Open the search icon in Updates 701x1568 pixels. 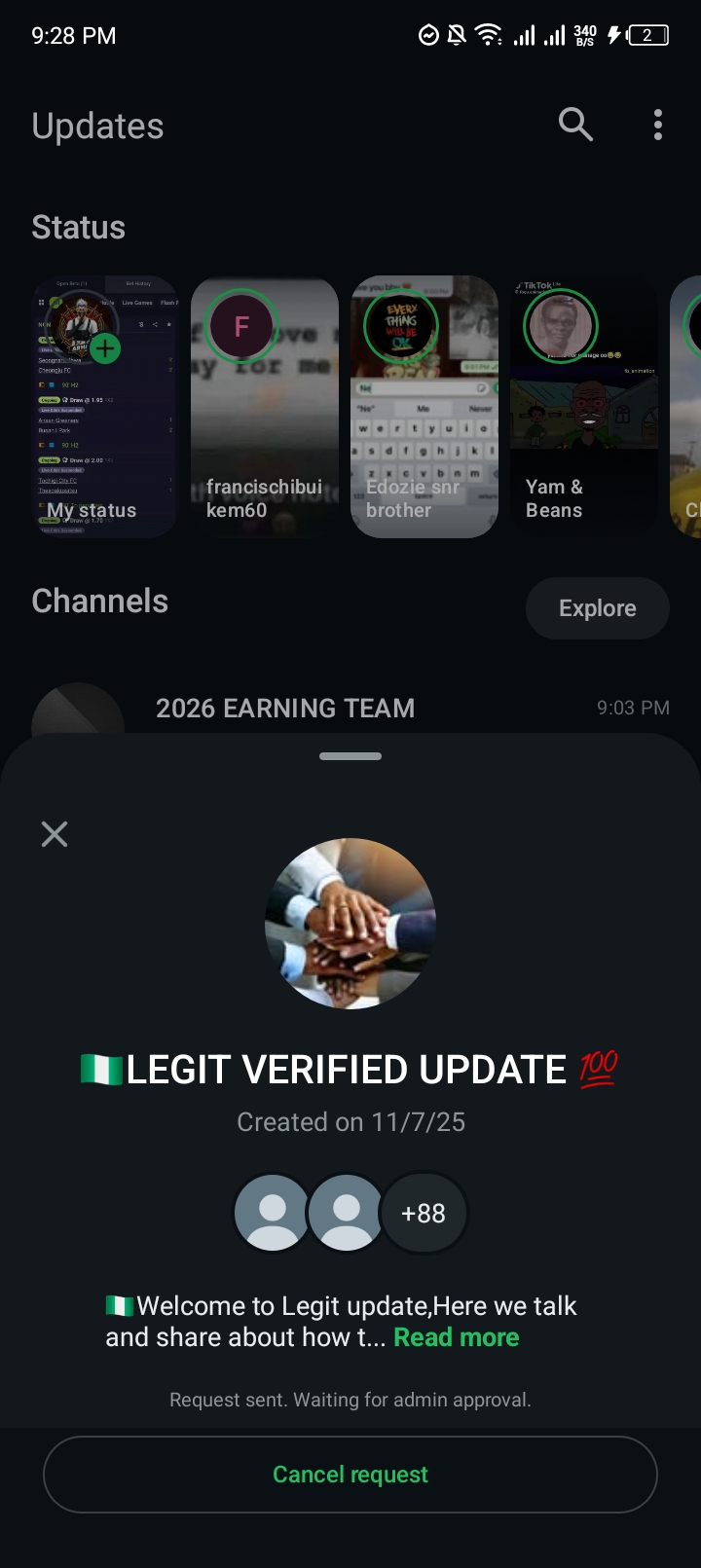click(x=575, y=125)
